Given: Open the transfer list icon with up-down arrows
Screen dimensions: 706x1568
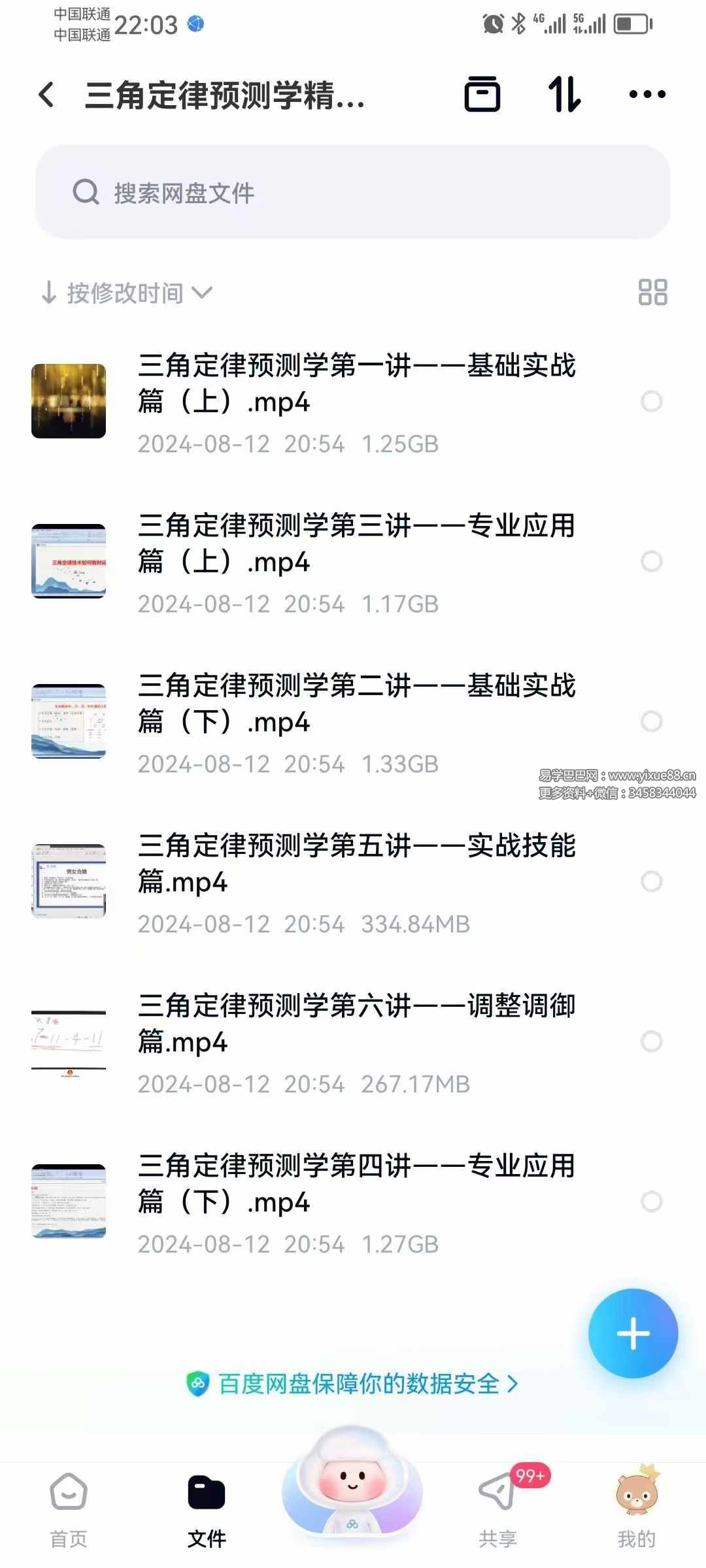Looking at the screenshot, I should [x=563, y=94].
